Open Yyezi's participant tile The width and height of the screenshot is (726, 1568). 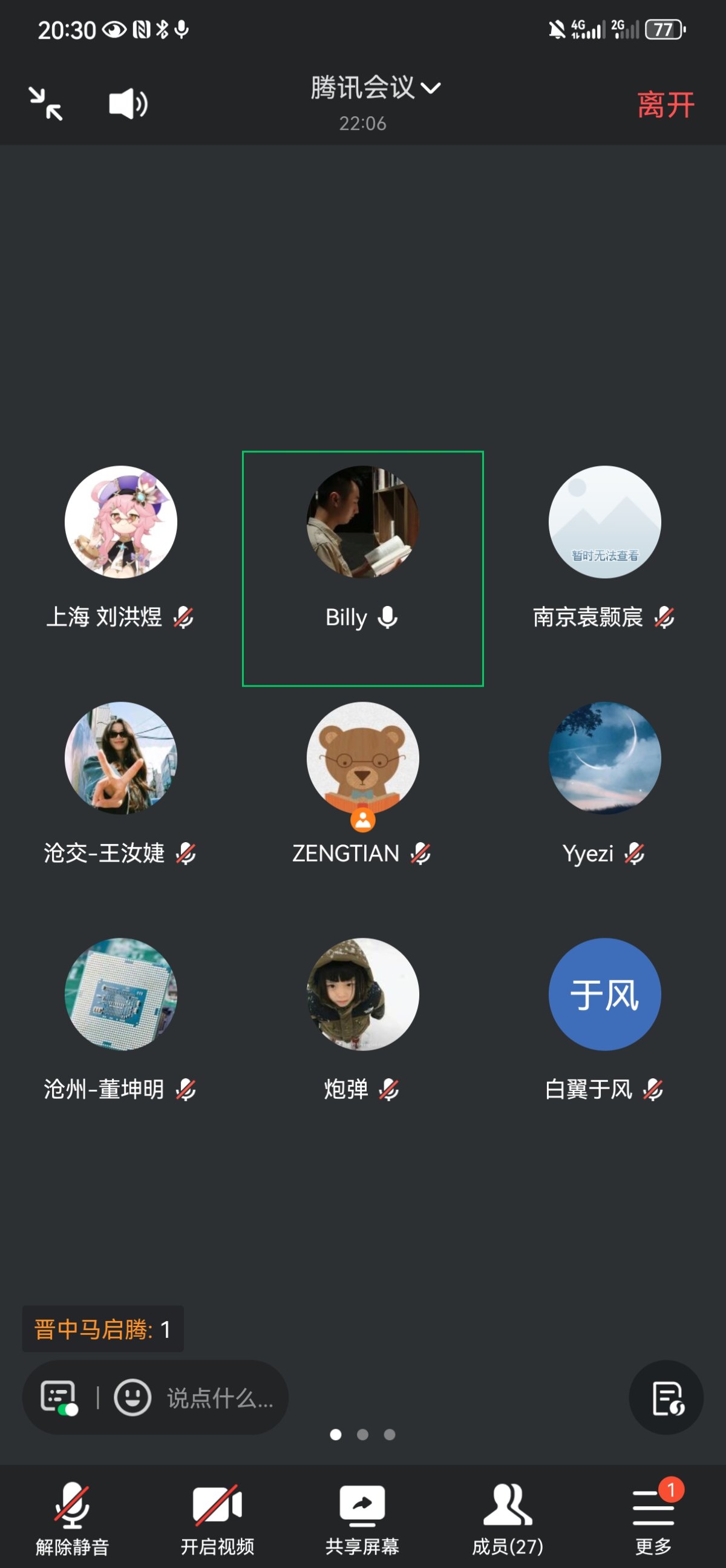pos(604,758)
